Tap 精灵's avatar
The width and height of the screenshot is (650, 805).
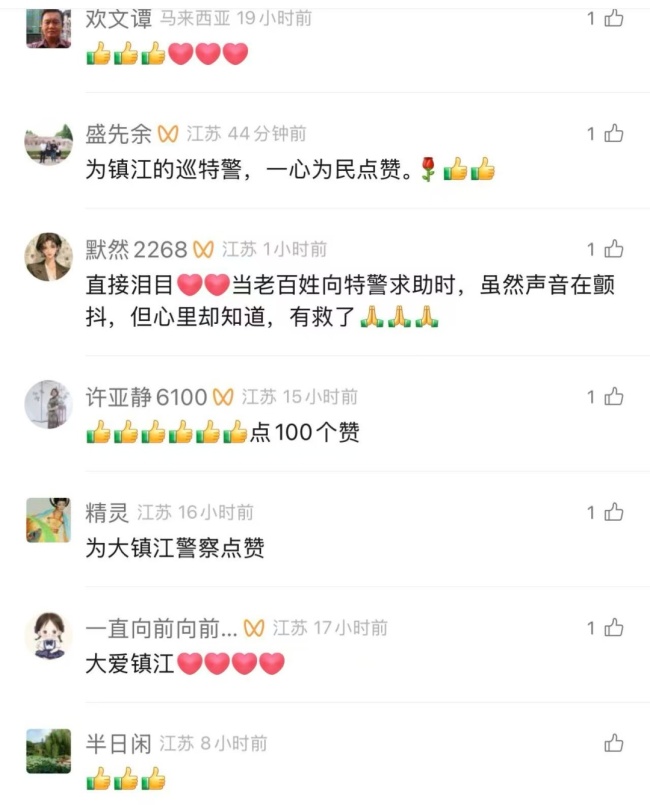pos(48,520)
